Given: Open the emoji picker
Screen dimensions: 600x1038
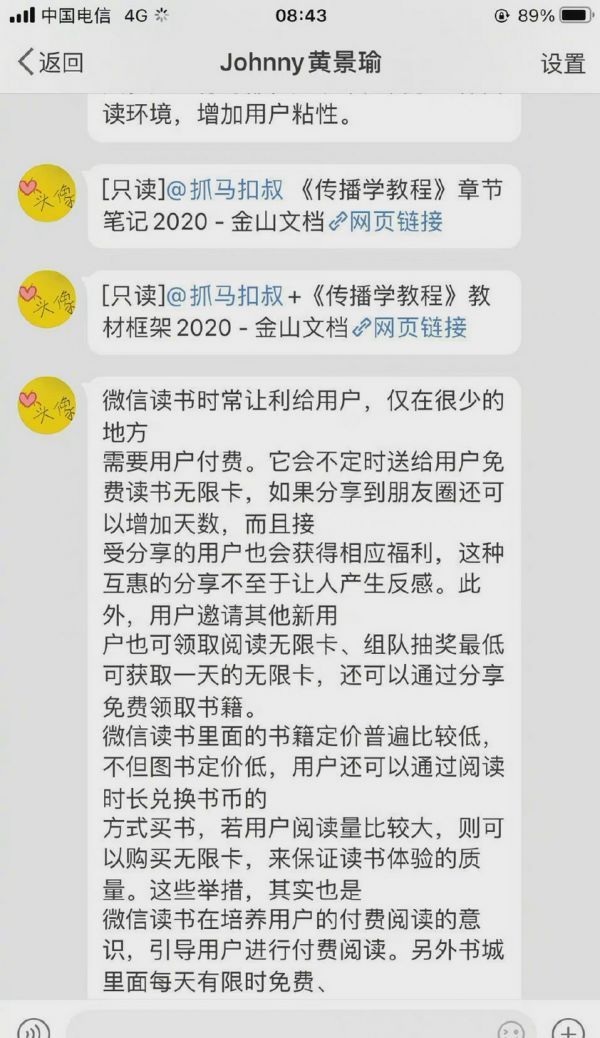Looking at the screenshot, I should pyautogui.click(x=511, y=1028).
